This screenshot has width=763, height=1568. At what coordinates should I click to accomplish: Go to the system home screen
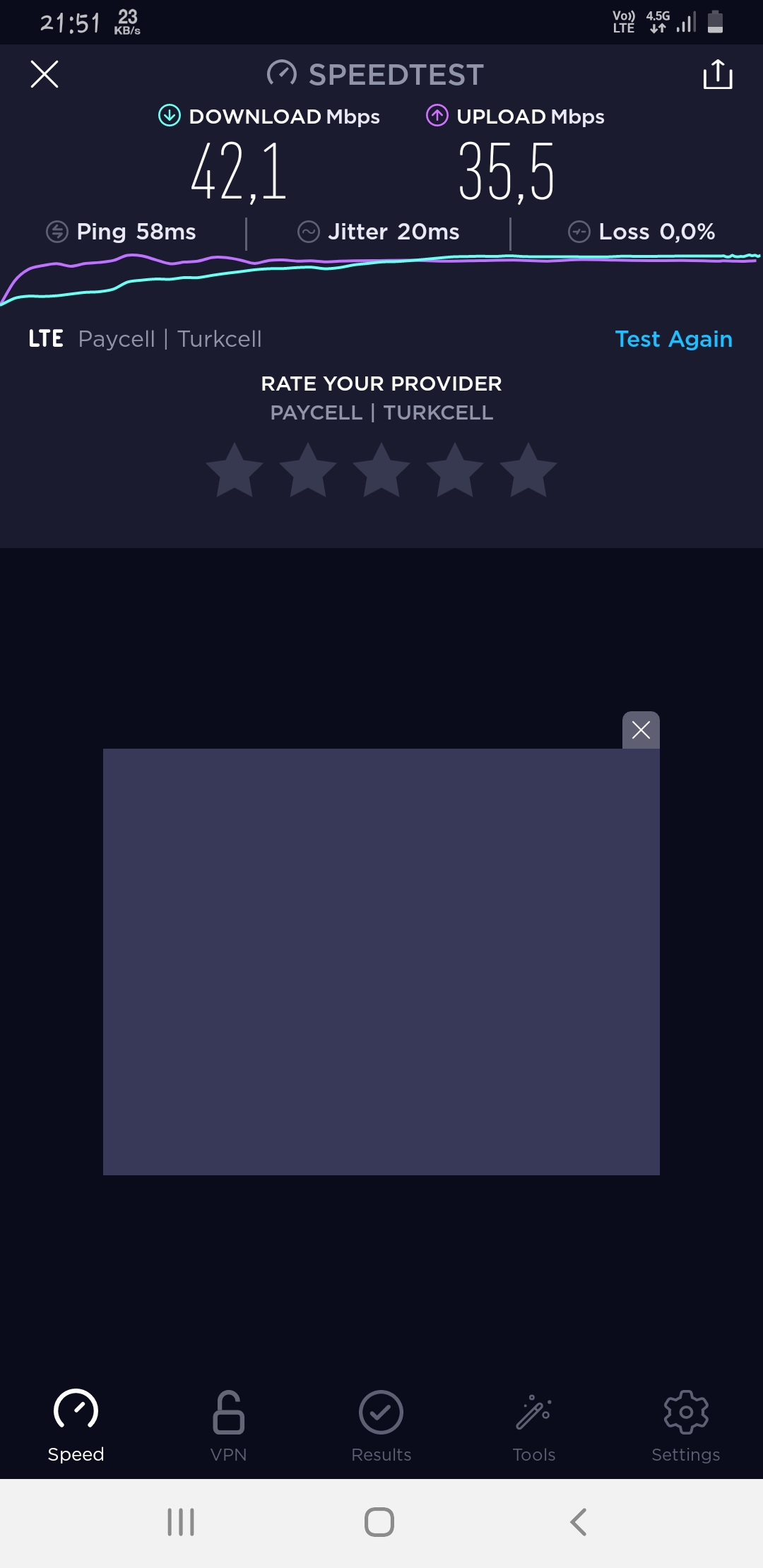379,1522
